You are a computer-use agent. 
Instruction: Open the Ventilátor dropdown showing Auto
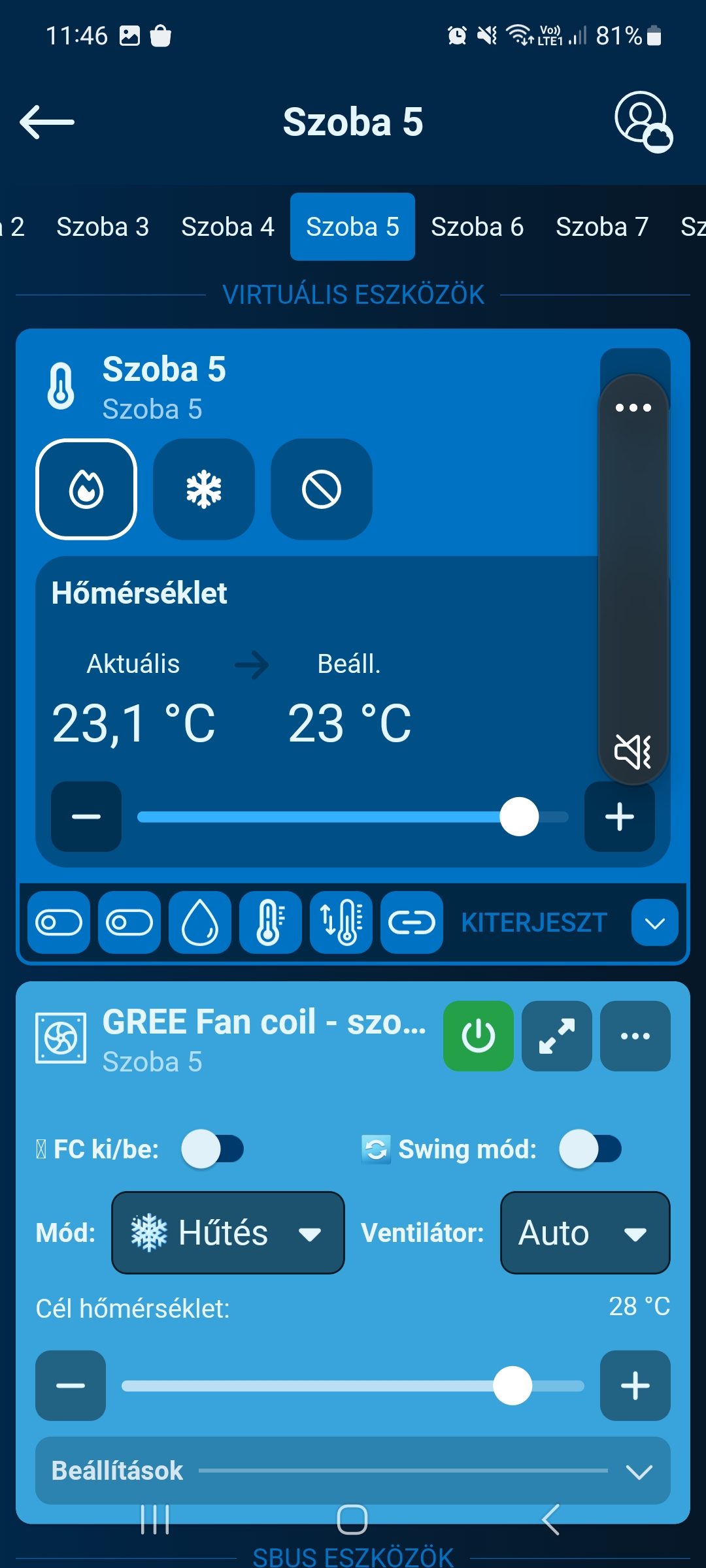point(585,1233)
